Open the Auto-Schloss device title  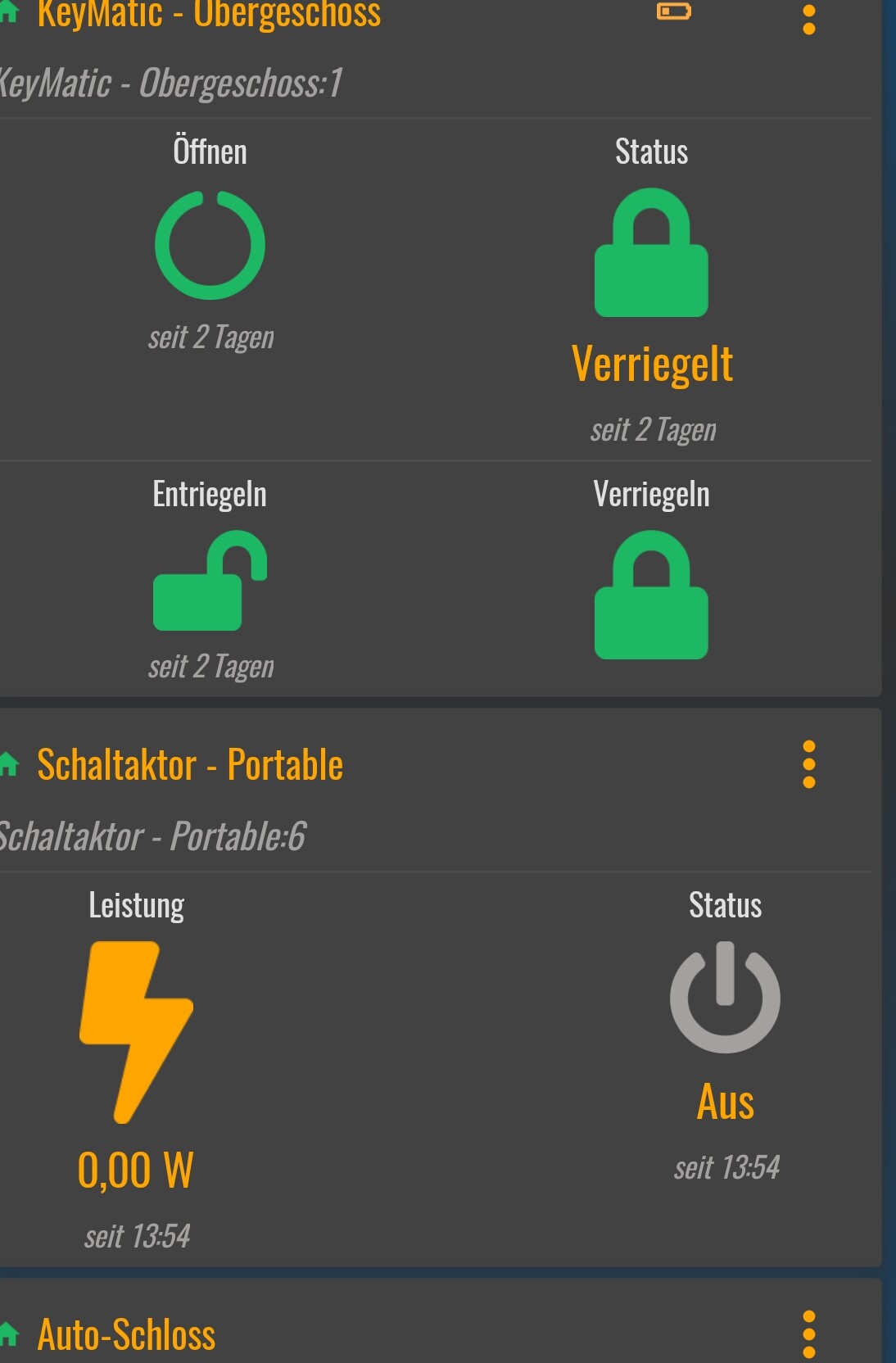pos(126,1334)
